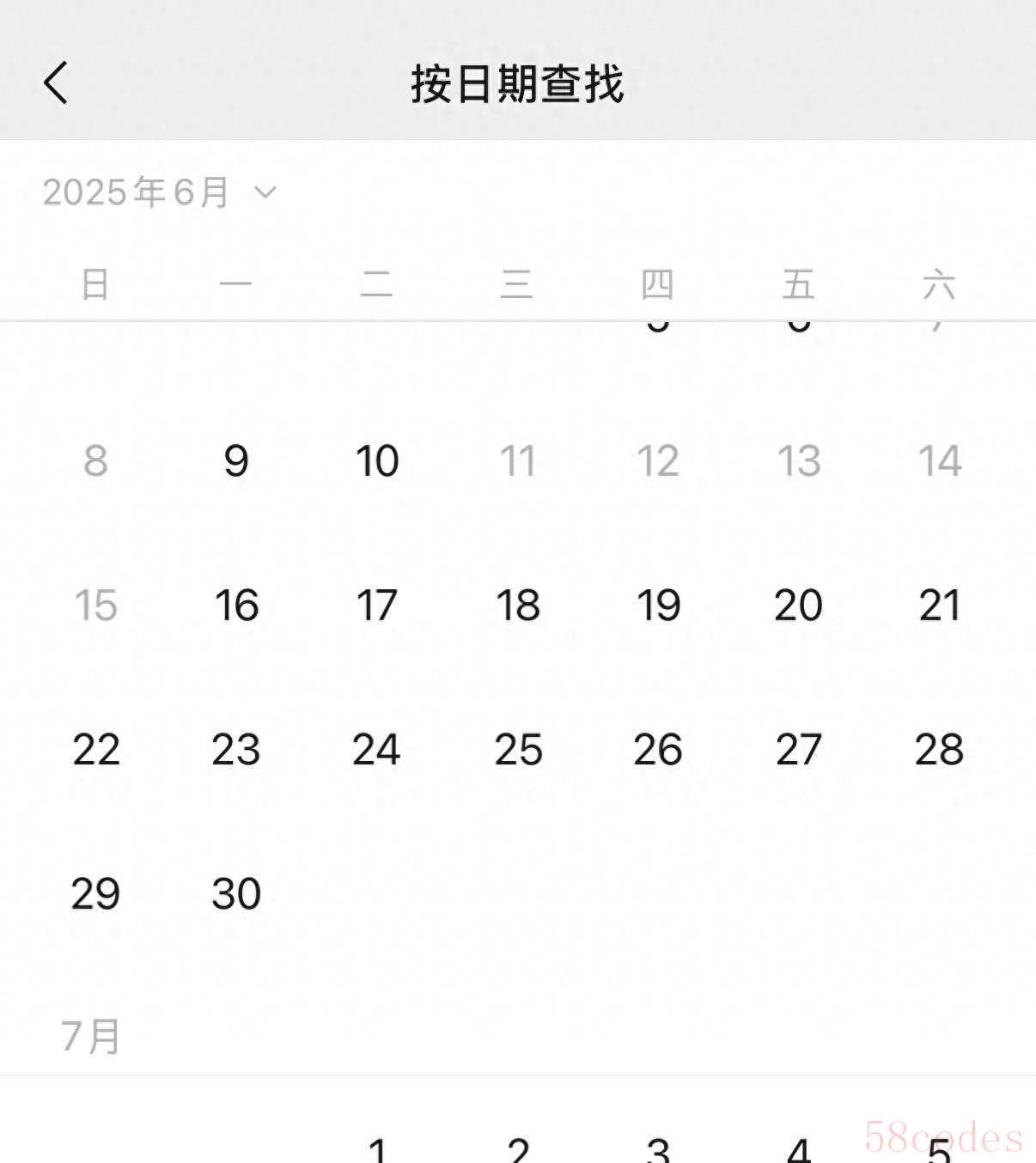Select Sunday June 22
This screenshot has height=1163, width=1036.
pyautogui.click(x=95, y=750)
